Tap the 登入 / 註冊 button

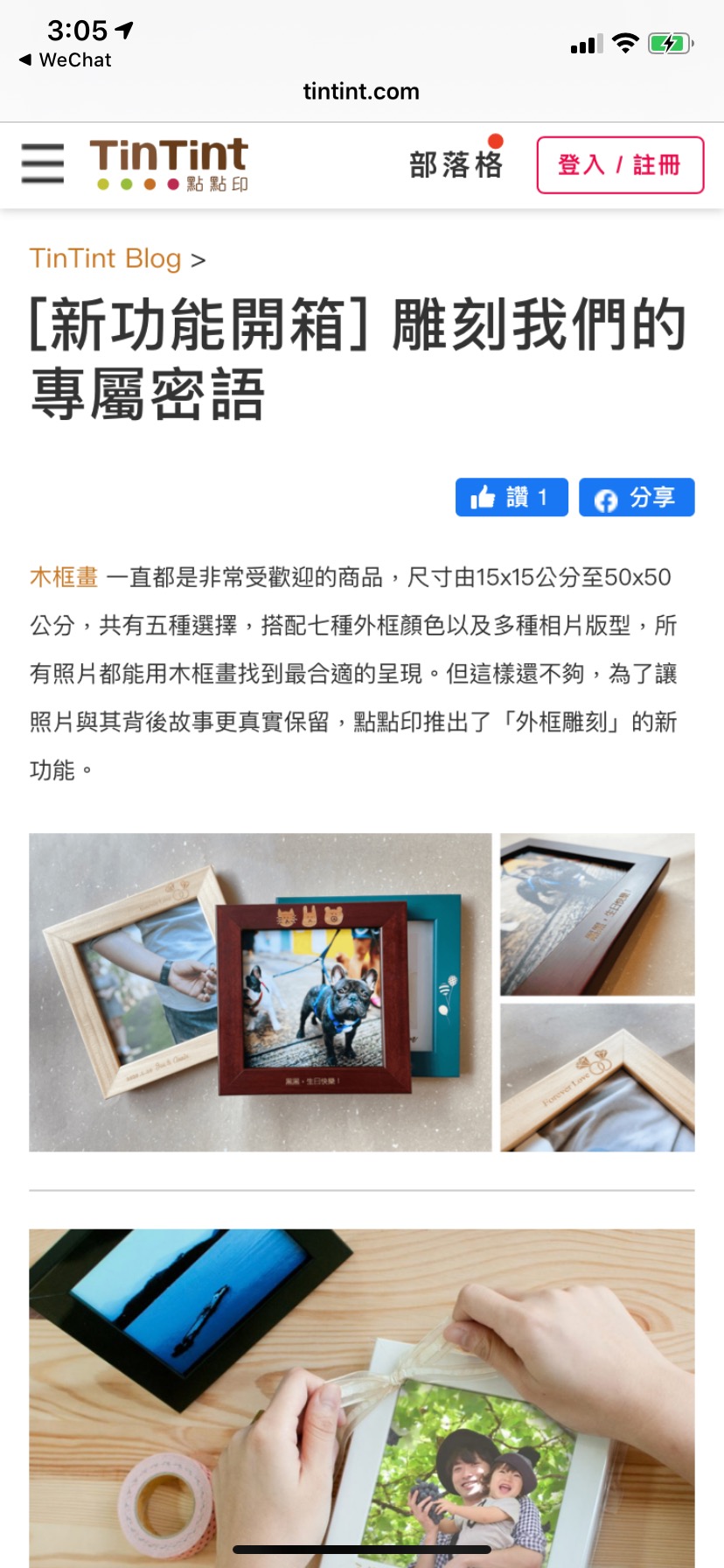[619, 164]
